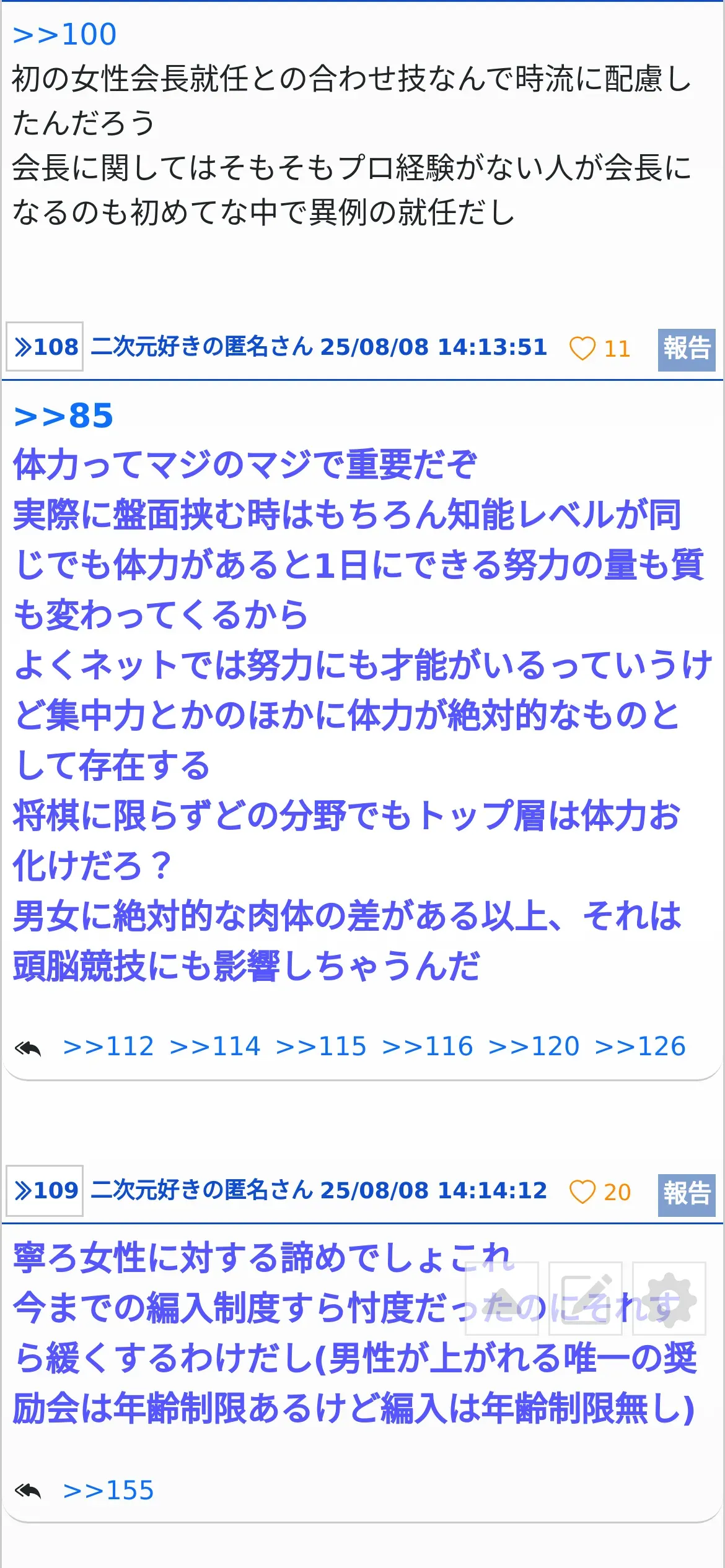This screenshot has height=1568, width=725.
Task: View reply >>115
Action: pyautogui.click(x=321, y=1047)
